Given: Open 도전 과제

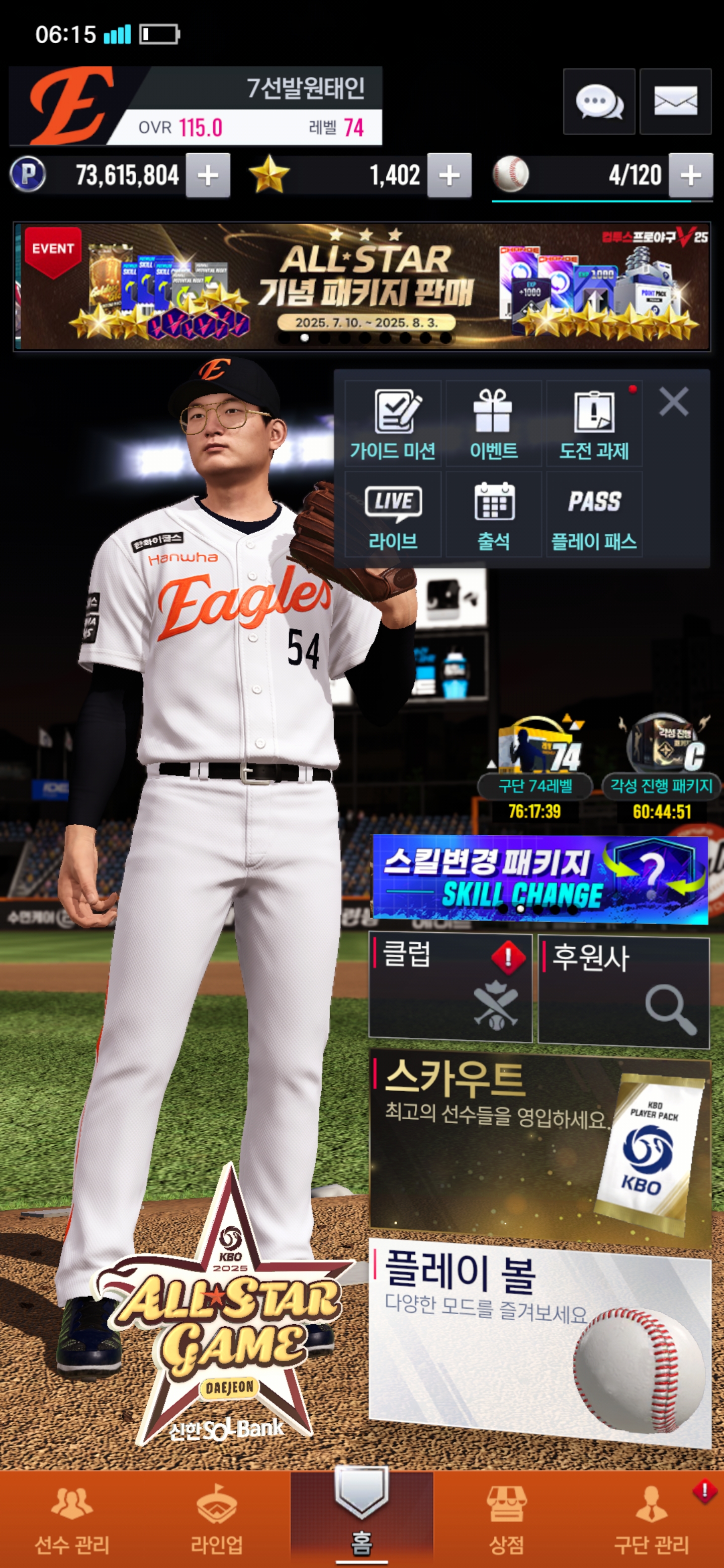Looking at the screenshot, I should click(x=594, y=424).
